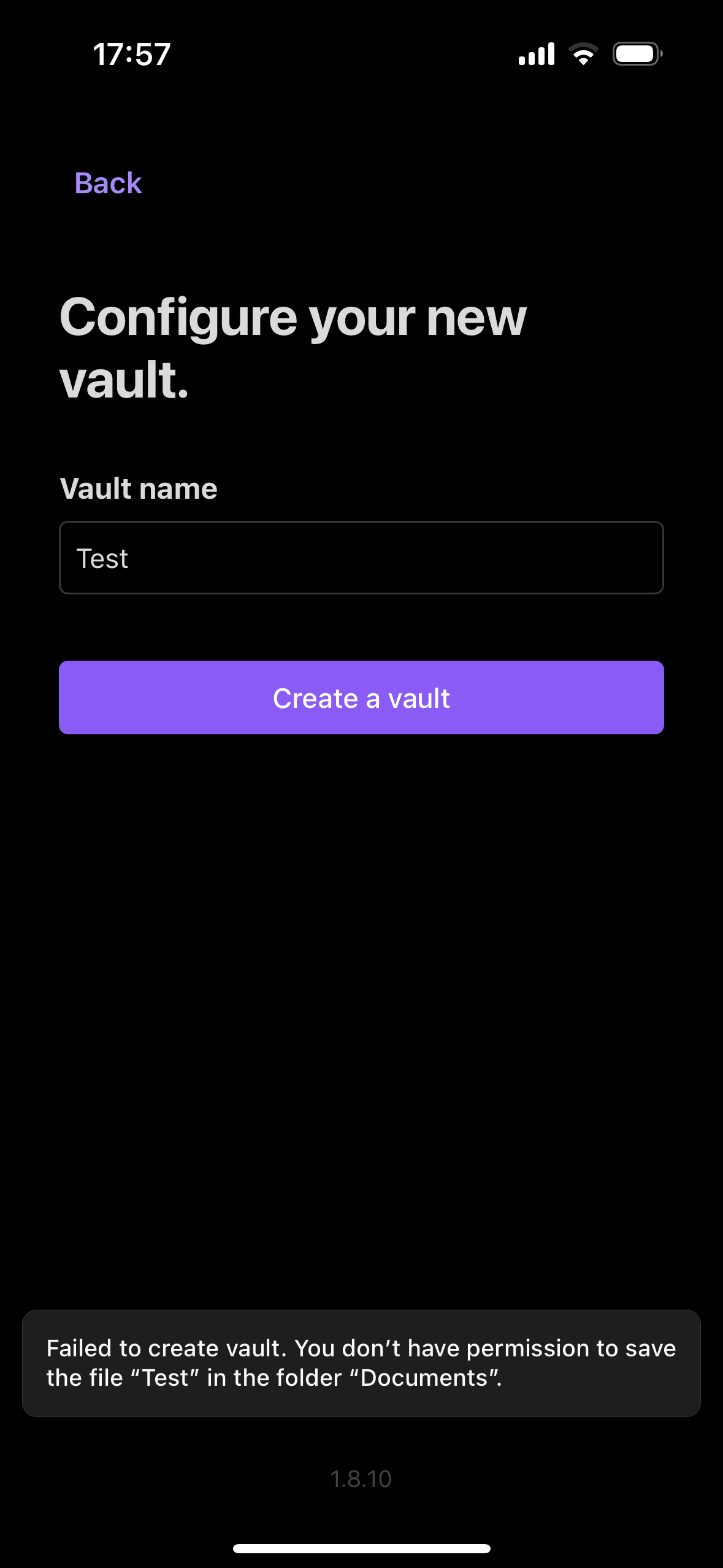The width and height of the screenshot is (723, 1568).
Task: Tap the Create a vault button
Action: [361, 698]
